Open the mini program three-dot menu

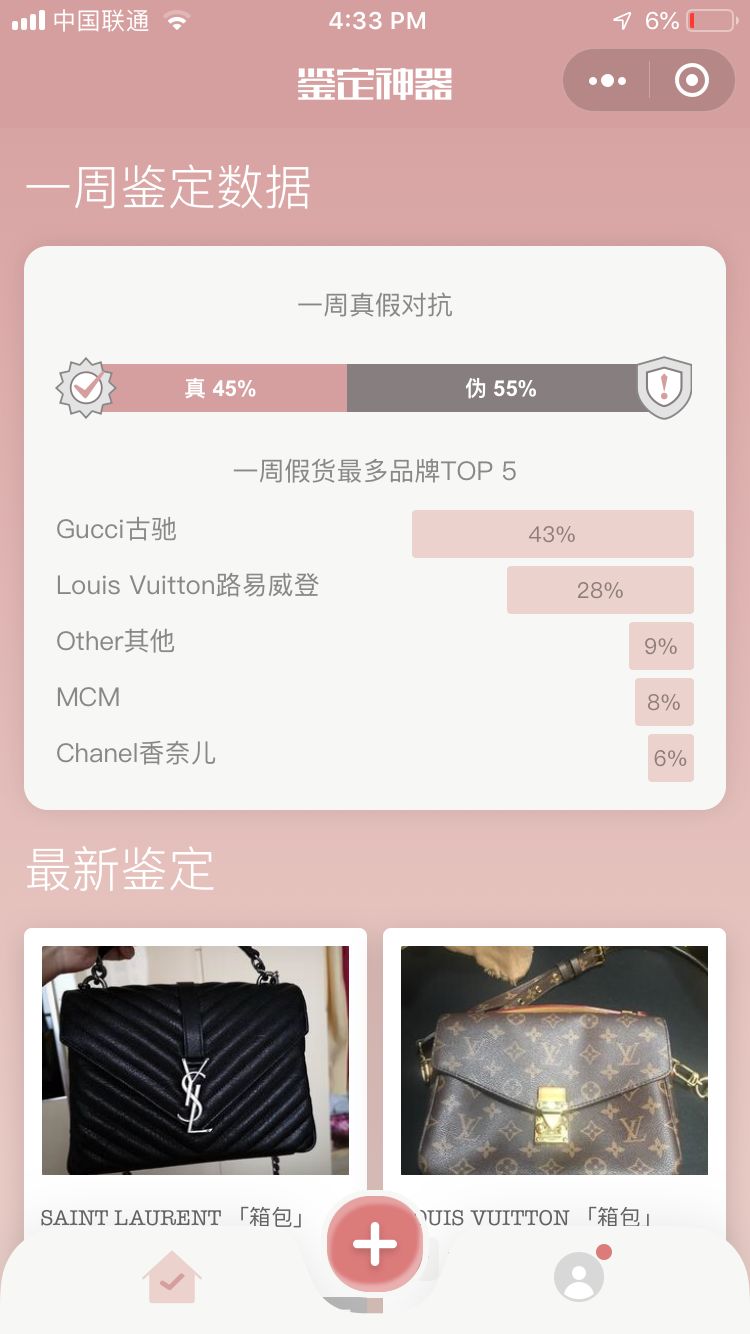(x=607, y=81)
